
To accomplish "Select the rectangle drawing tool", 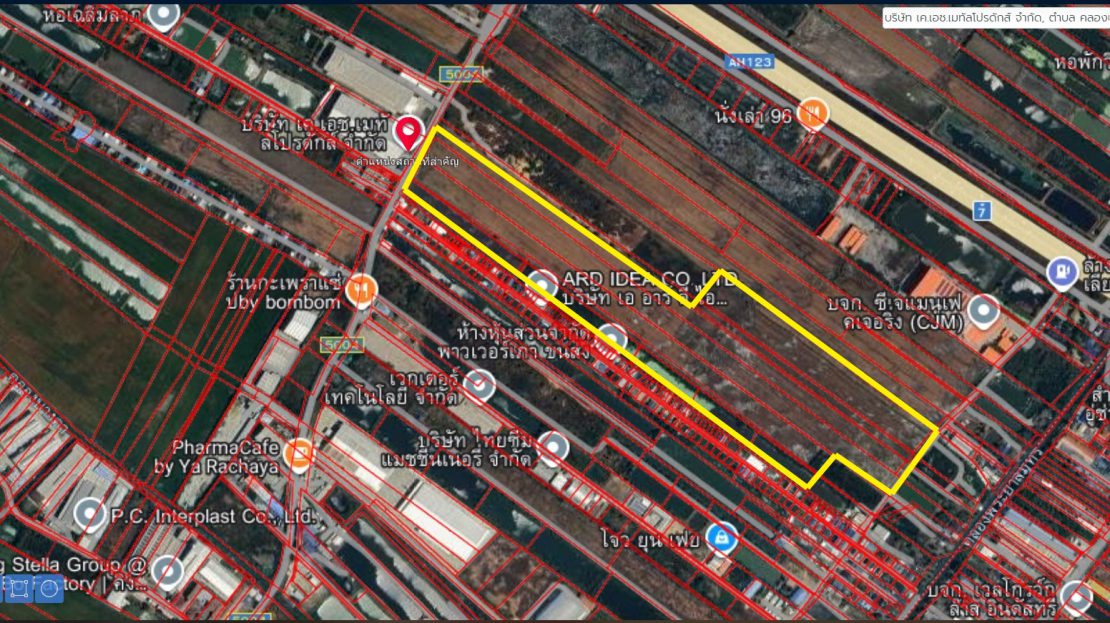I will [x=19, y=590].
